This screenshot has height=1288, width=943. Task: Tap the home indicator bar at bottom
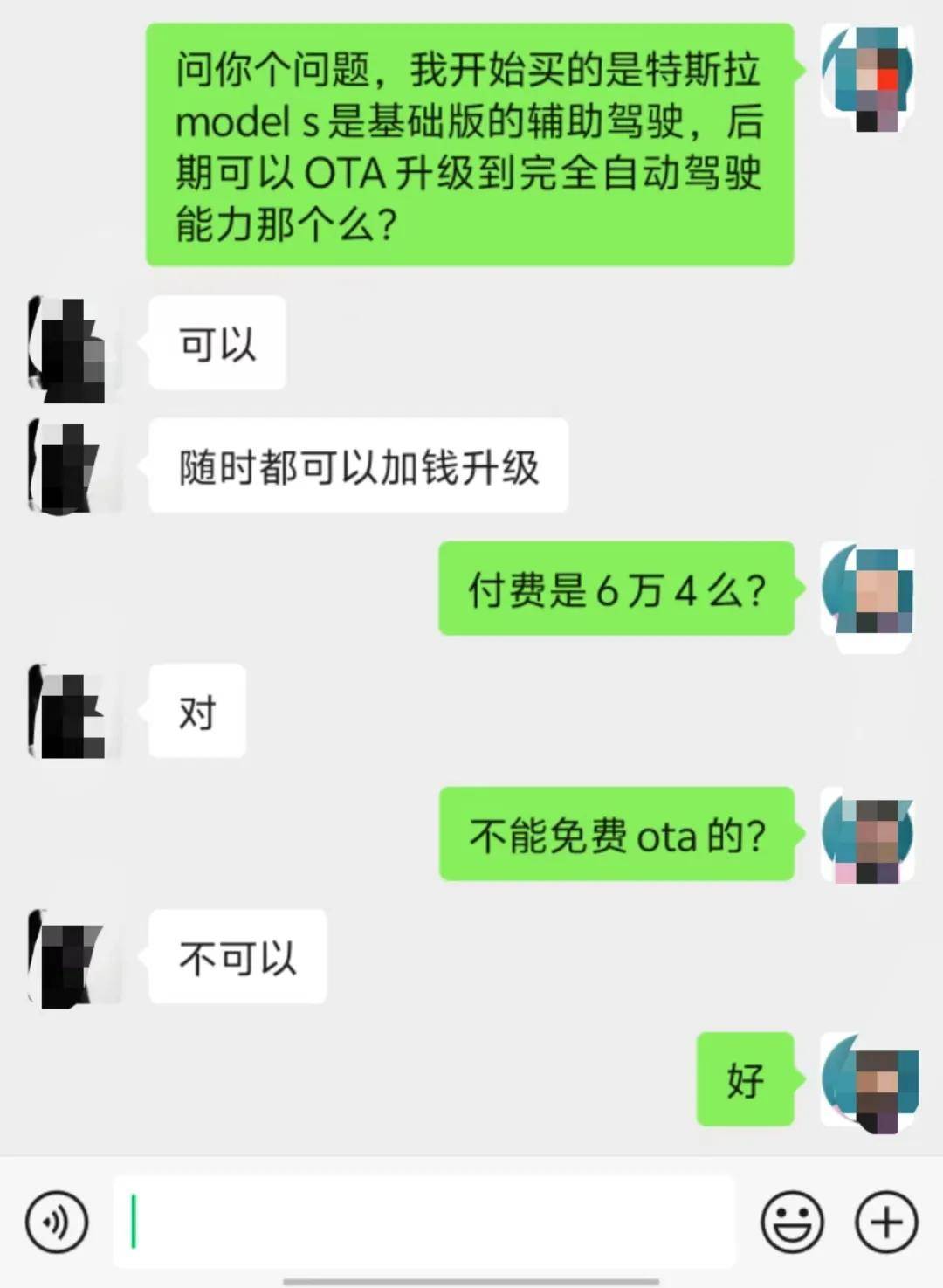coord(471,1278)
